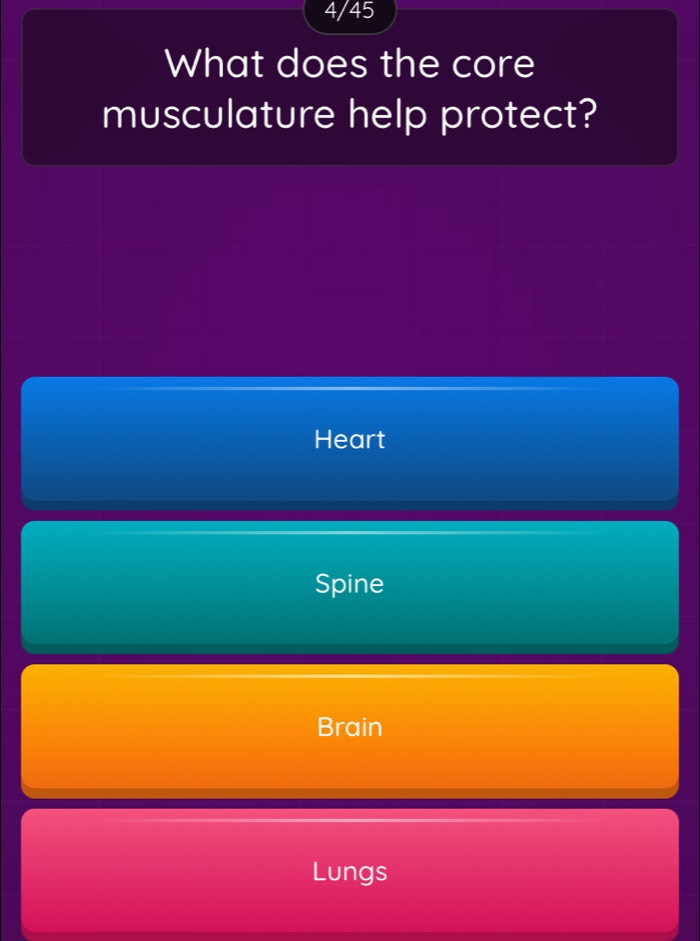Choose Spine as the answer

coord(349,583)
